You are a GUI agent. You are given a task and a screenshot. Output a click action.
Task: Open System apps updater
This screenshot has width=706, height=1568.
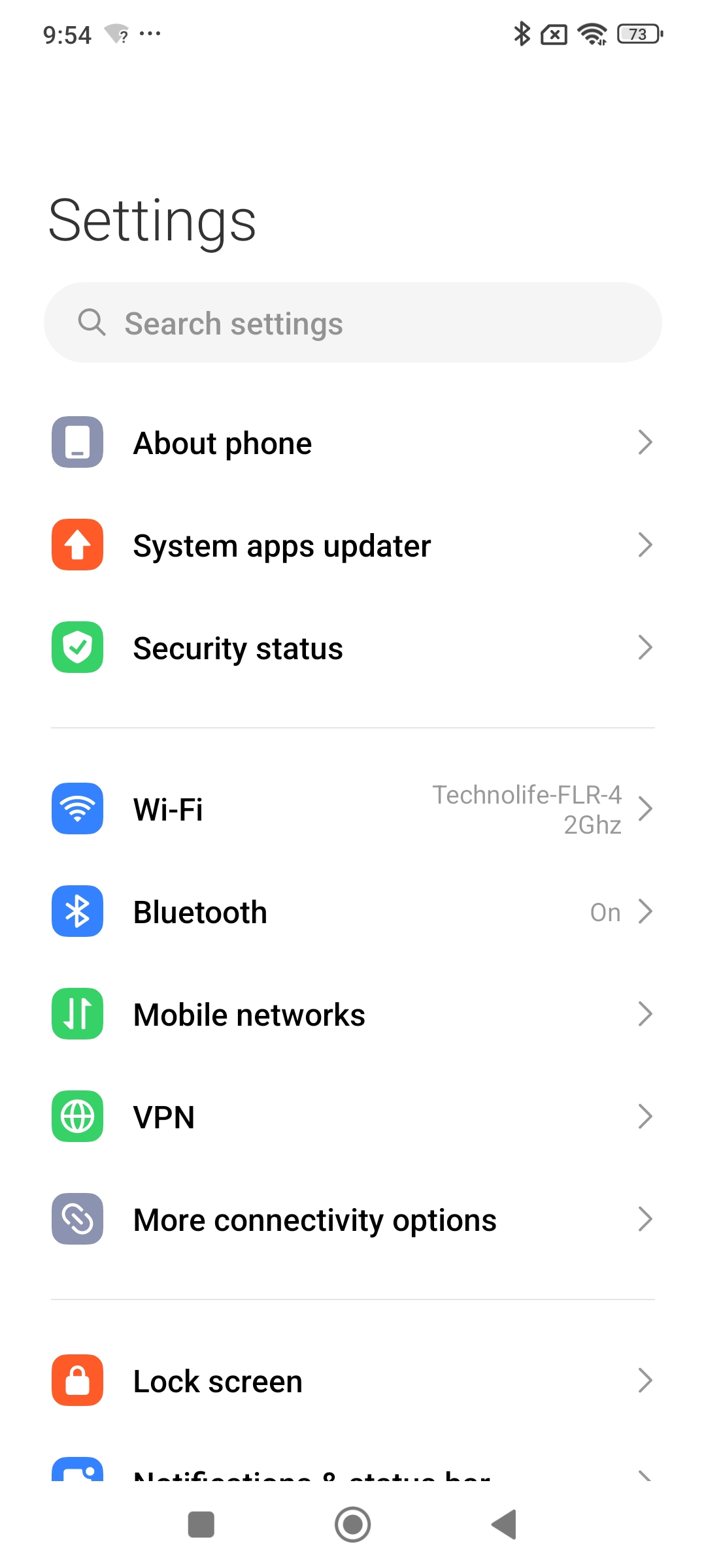point(353,546)
